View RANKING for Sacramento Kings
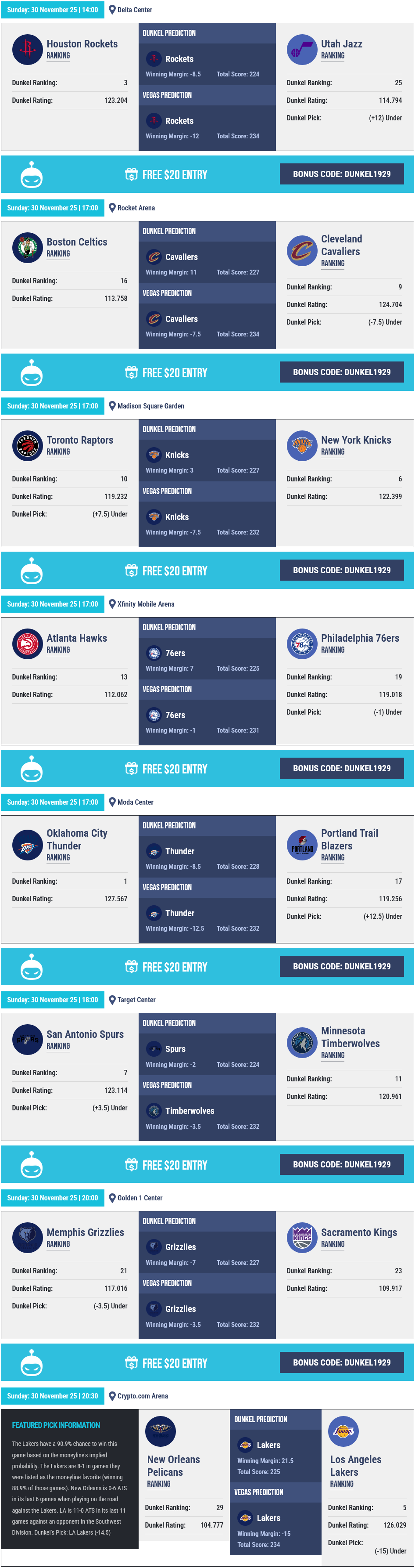The image size is (415, 1568). coord(333,1243)
